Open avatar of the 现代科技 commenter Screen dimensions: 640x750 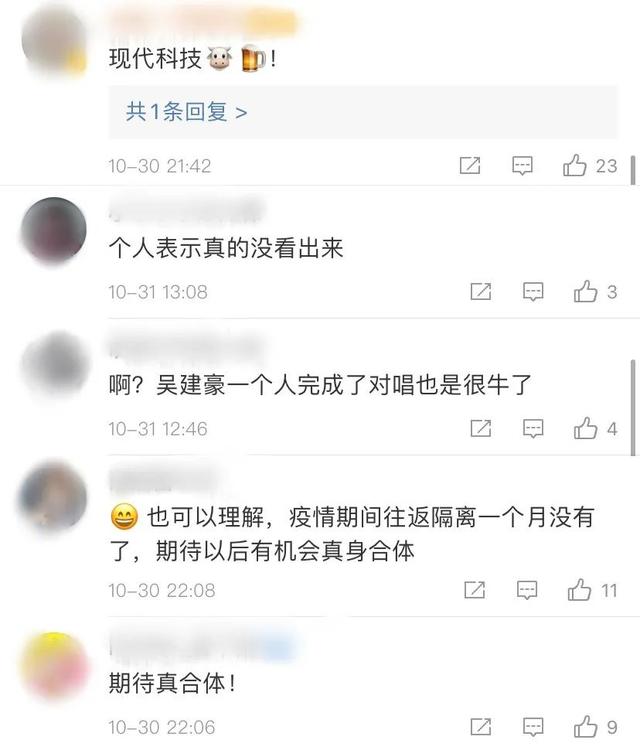coord(53,40)
